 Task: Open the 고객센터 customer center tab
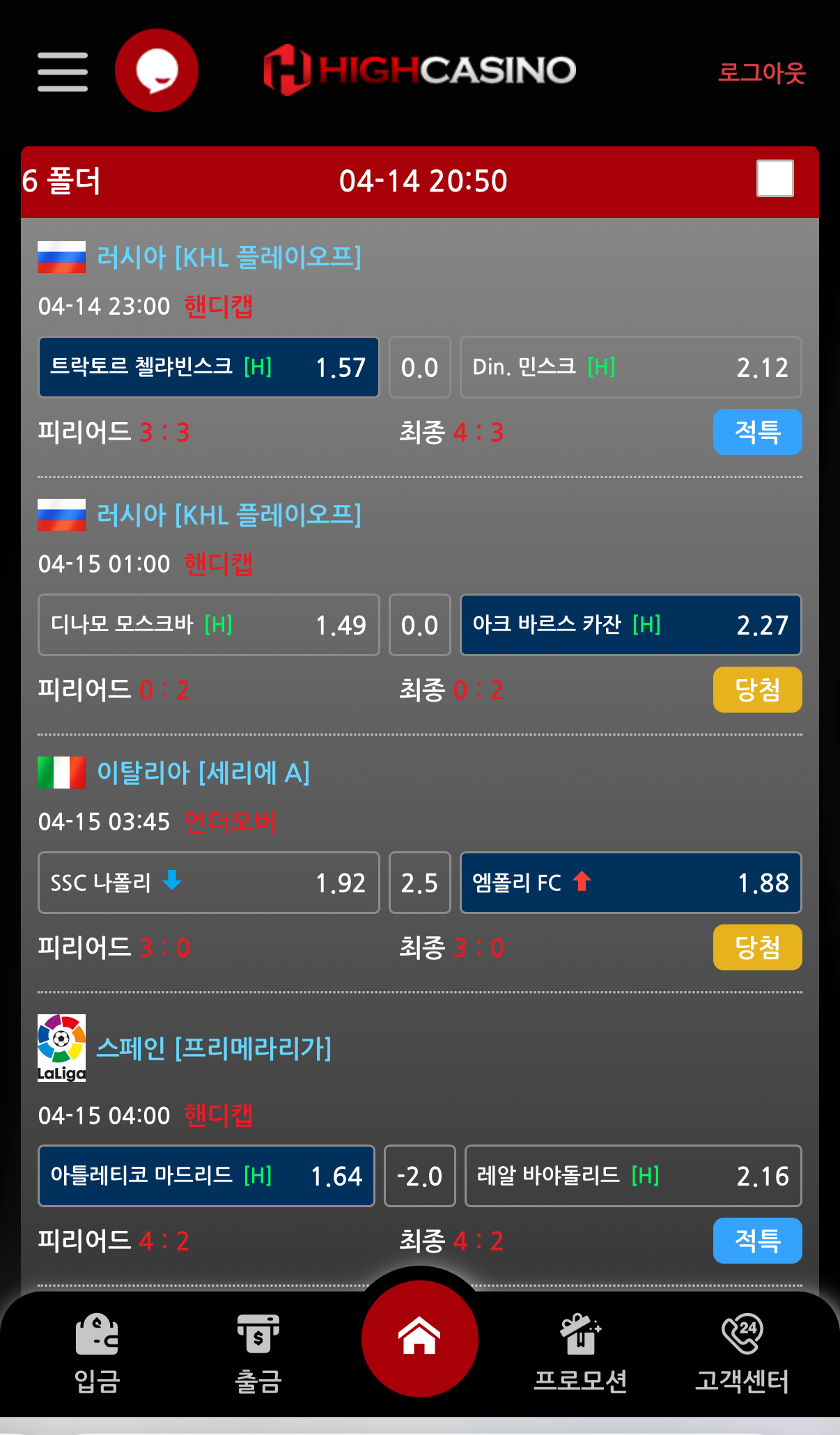pos(742,1352)
